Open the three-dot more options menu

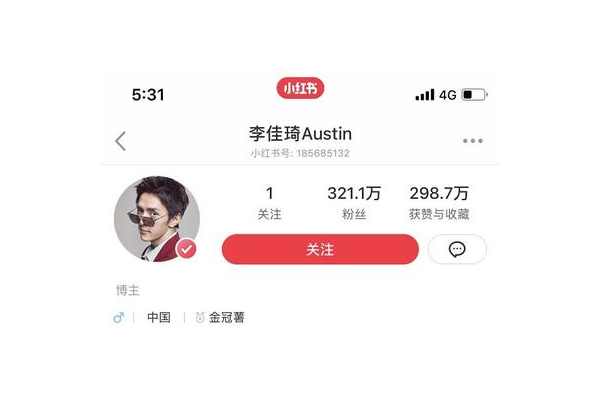pyautogui.click(x=473, y=141)
